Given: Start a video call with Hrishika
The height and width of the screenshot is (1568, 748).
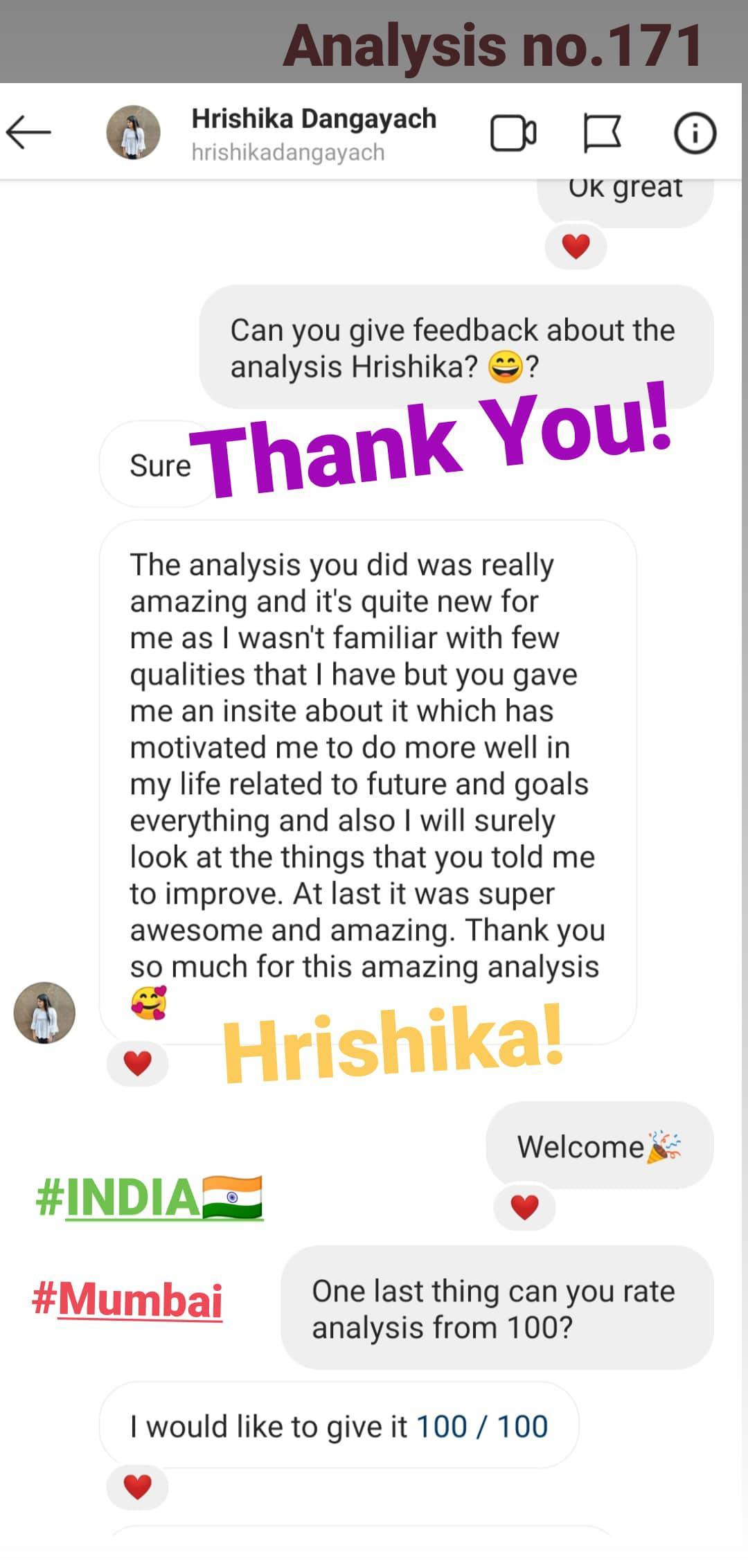Looking at the screenshot, I should coord(513,132).
